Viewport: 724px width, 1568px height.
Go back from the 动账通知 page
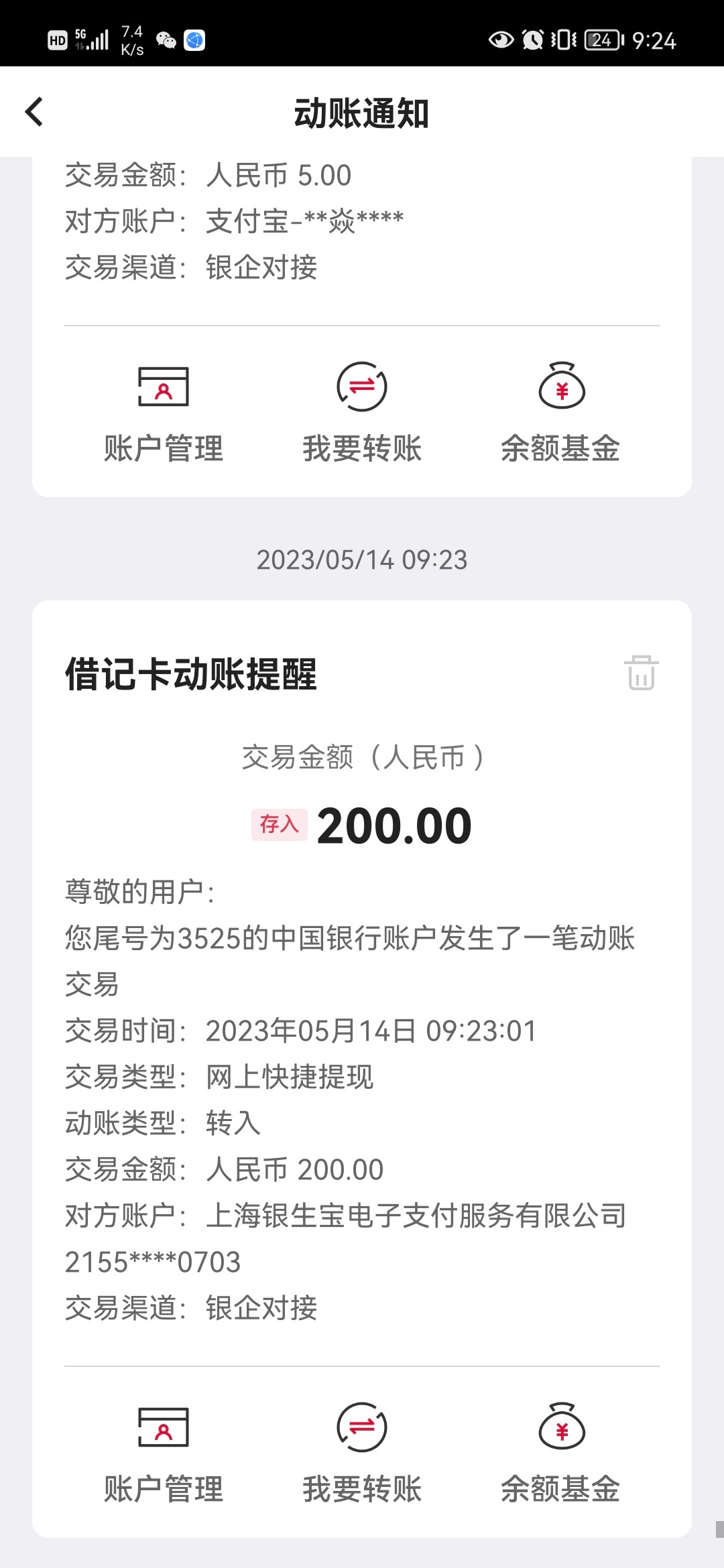[34, 112]
